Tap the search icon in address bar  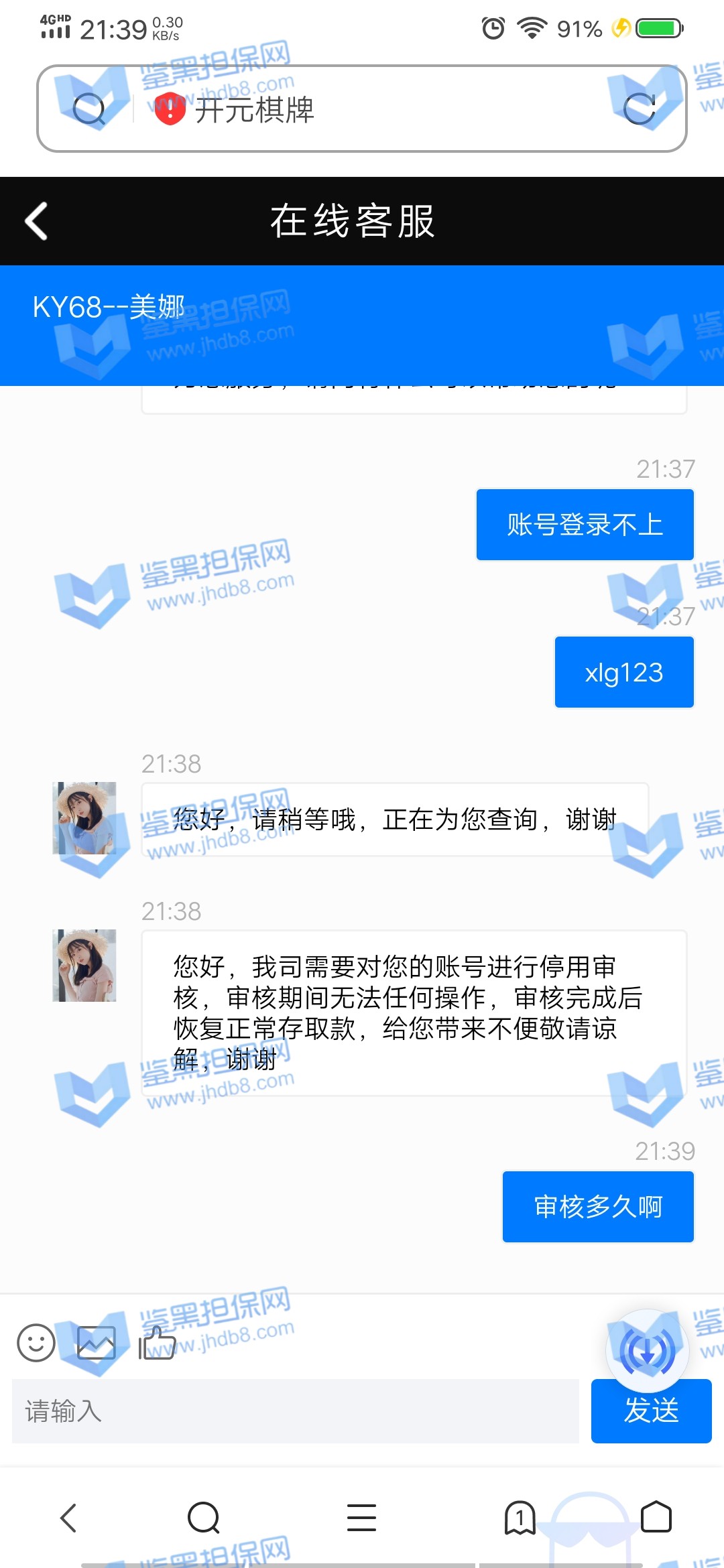tap(89, 109)
